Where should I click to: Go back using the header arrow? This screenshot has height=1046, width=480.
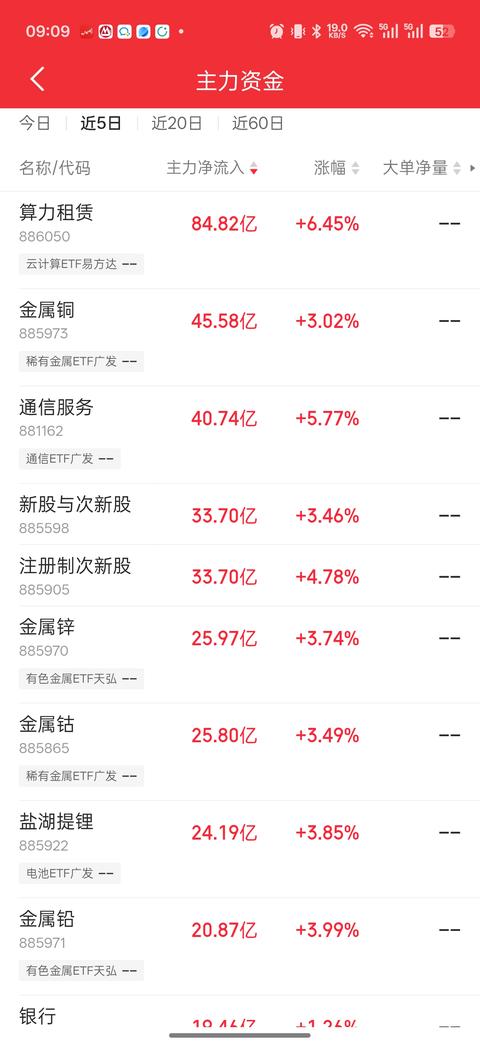click(37, 79)
